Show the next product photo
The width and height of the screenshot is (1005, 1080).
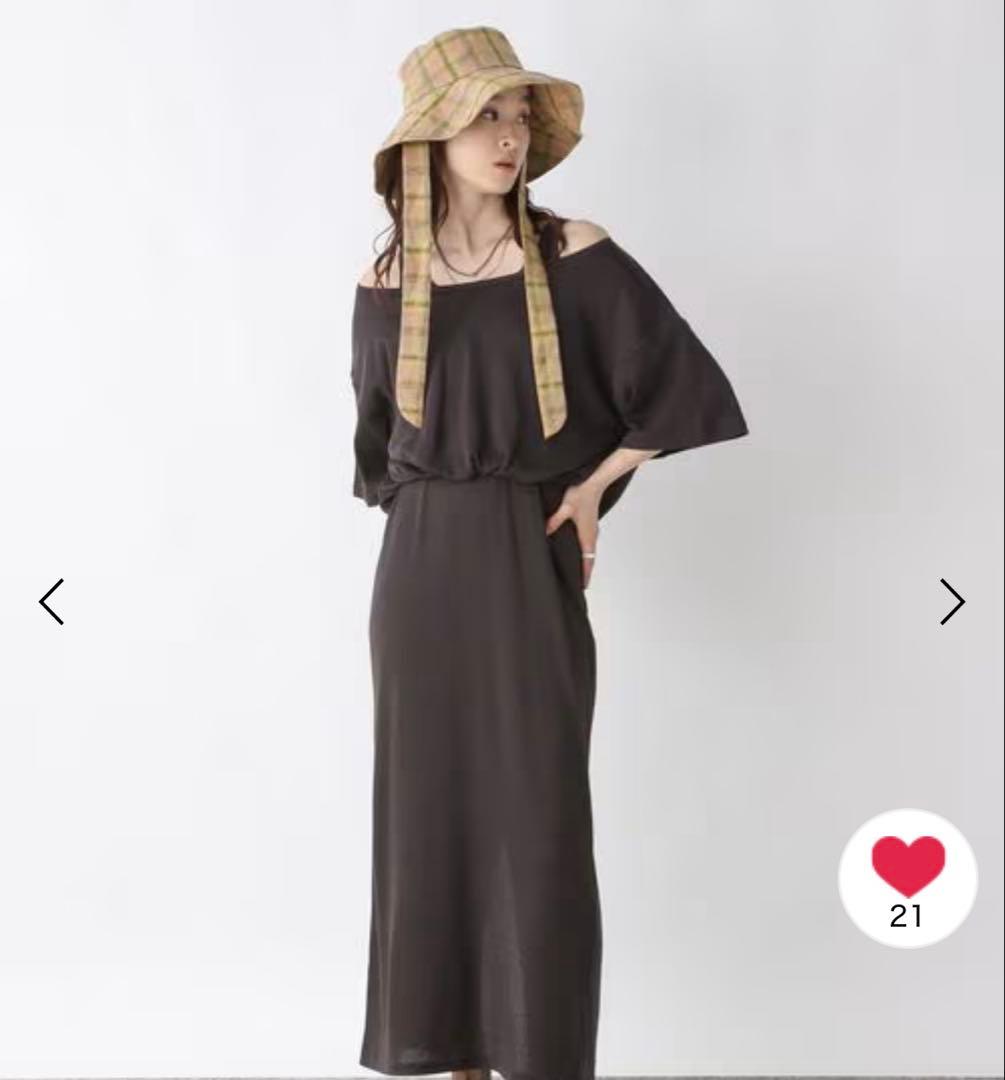click(951, 602)
